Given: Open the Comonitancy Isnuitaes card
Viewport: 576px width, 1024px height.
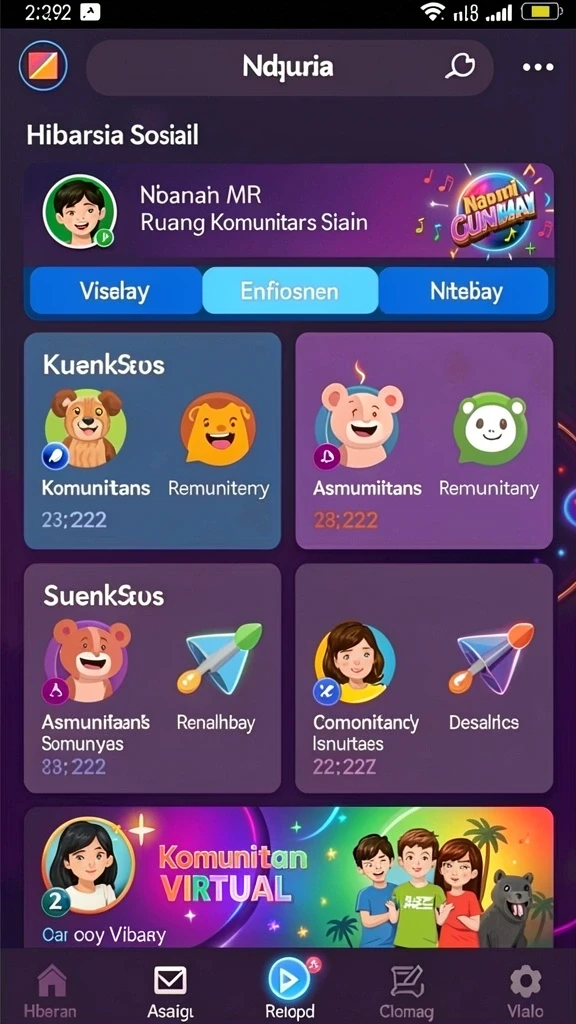Looking at the screenshot, I should coord(424,679).
